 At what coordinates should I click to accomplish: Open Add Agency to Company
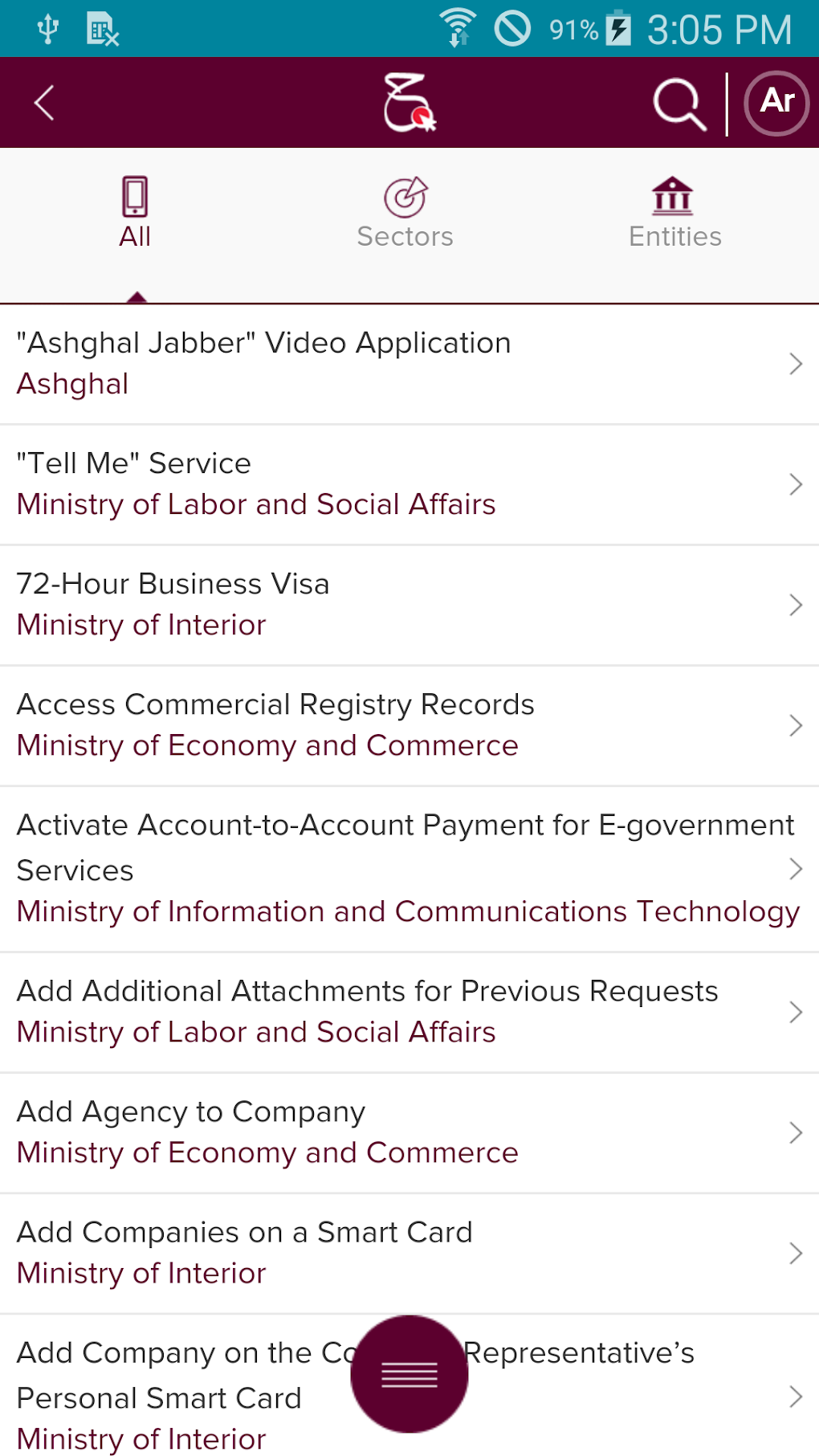tap(401, 1132)
